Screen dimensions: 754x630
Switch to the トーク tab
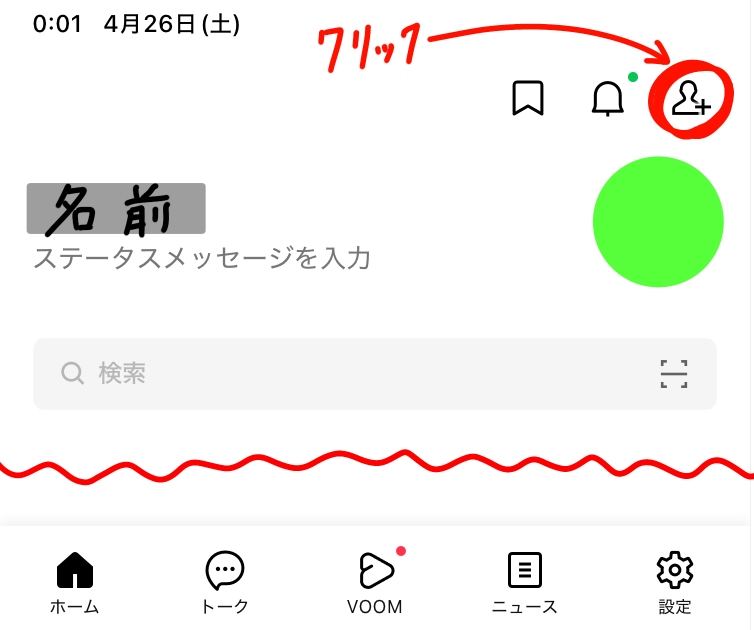pos(224,582)
